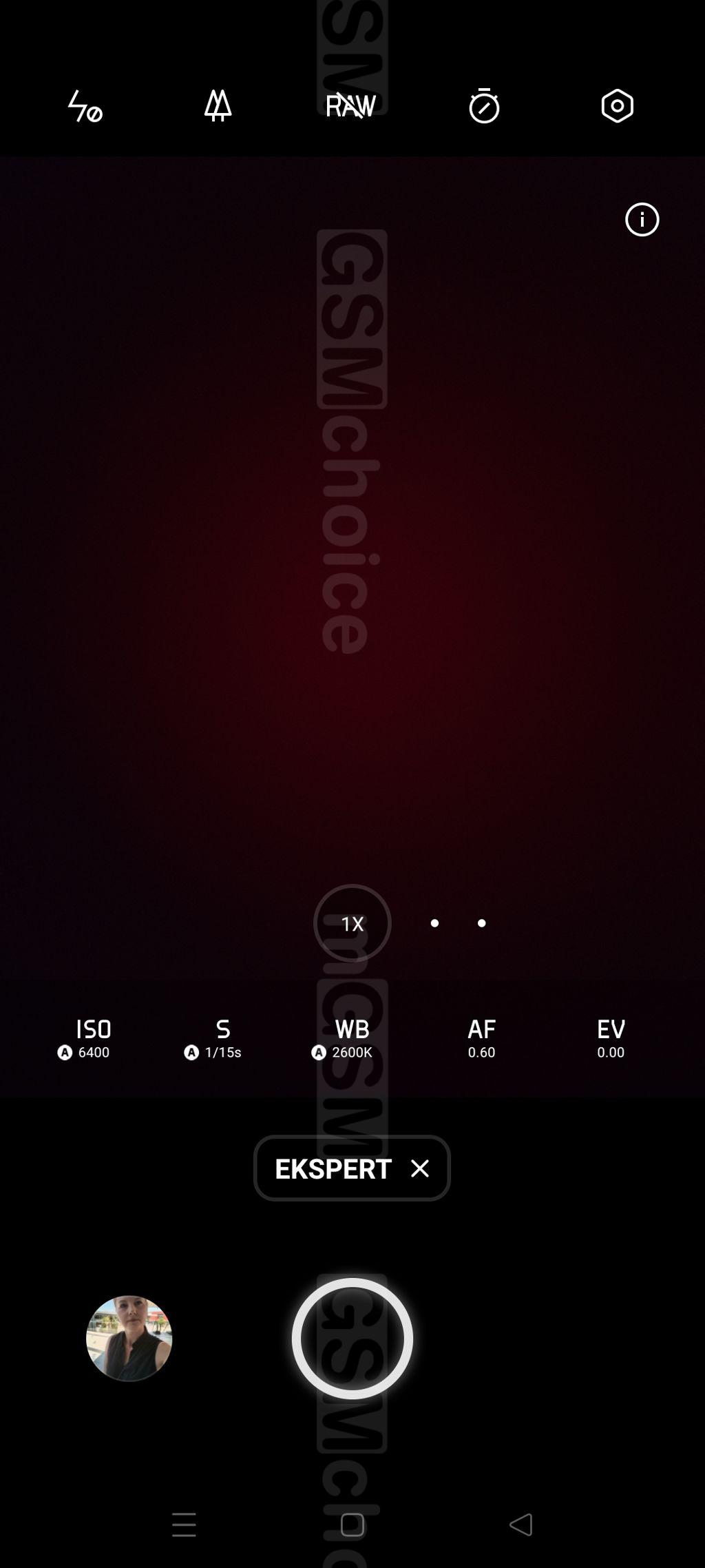Screen dimensions: 705x1568
Task: Select the 1X zoom button
Action: tap(352, 923)
